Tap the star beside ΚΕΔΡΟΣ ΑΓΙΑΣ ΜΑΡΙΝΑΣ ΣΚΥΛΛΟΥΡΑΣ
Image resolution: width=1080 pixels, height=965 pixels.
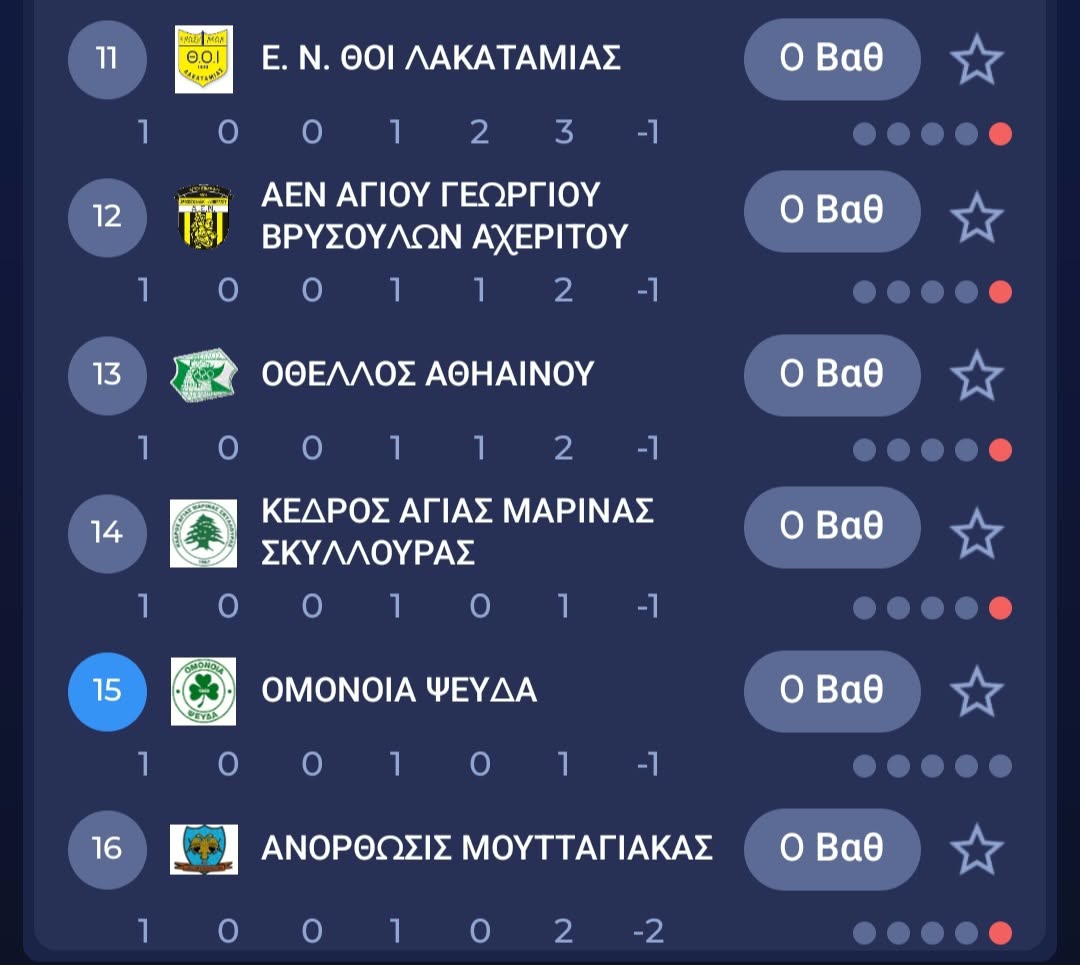[976, 533]
